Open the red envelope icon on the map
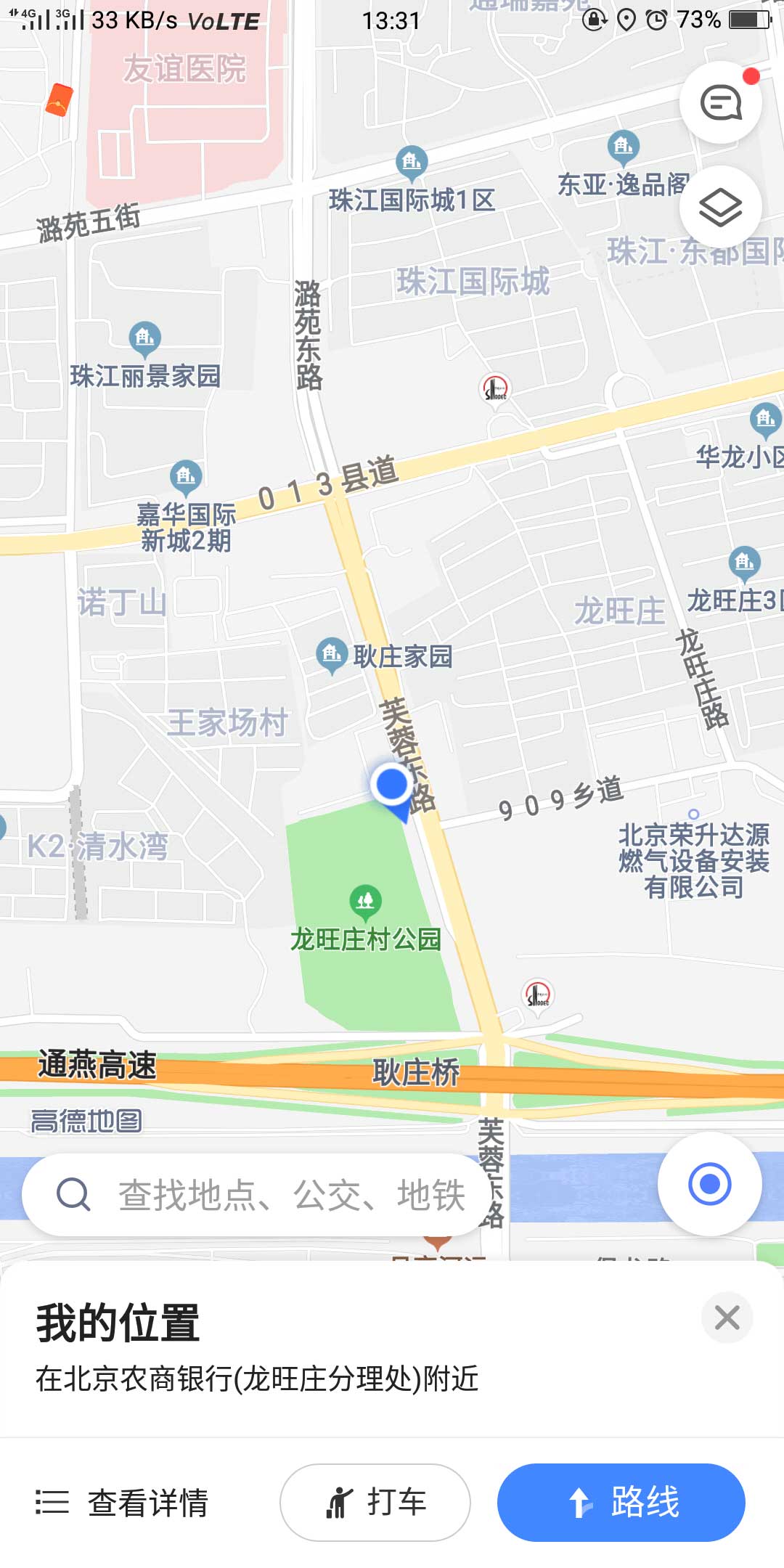 pyautogui.click(x=60, y=100)
